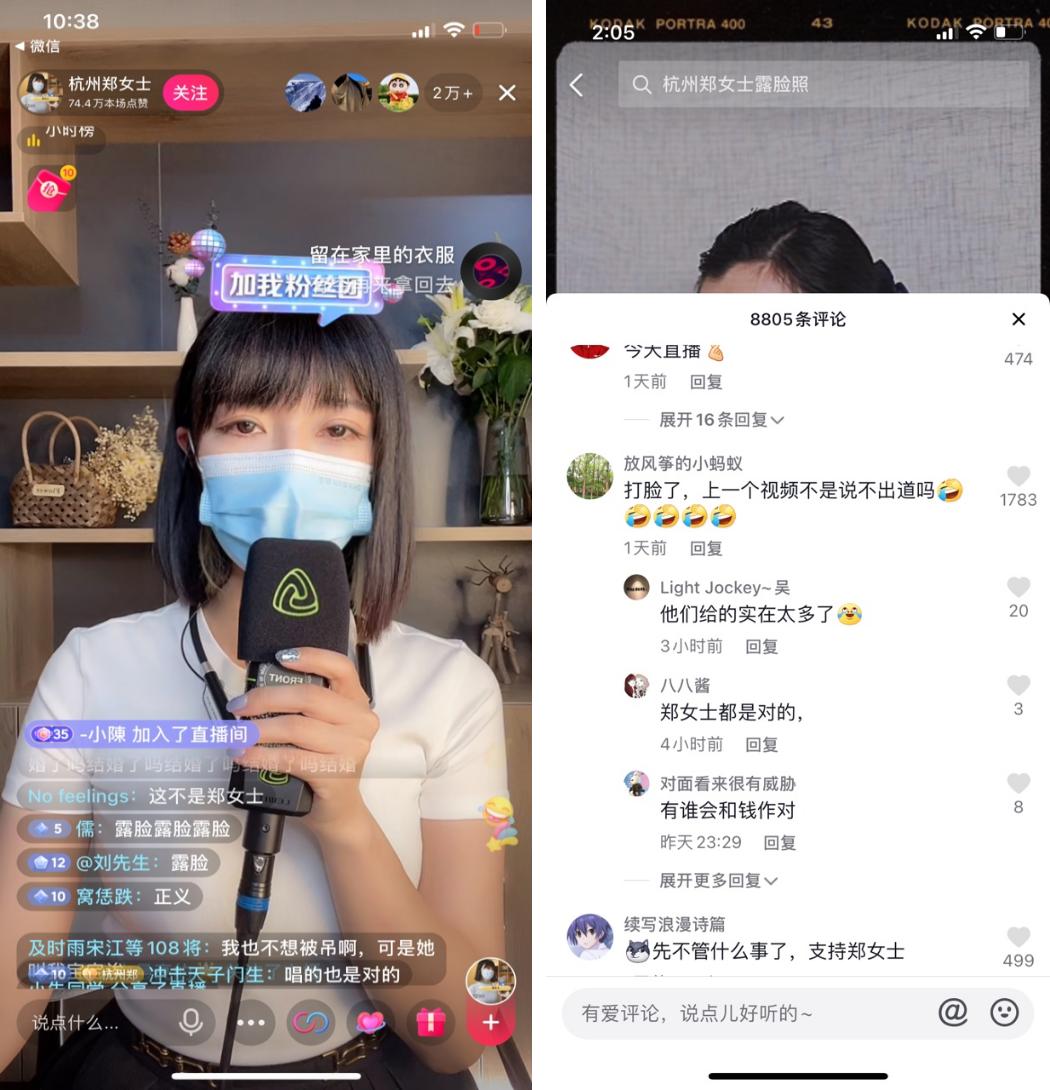The image size is (1050, 1090).
Task: Expand more replies (展开更多回复)
Action: point(720,880)
